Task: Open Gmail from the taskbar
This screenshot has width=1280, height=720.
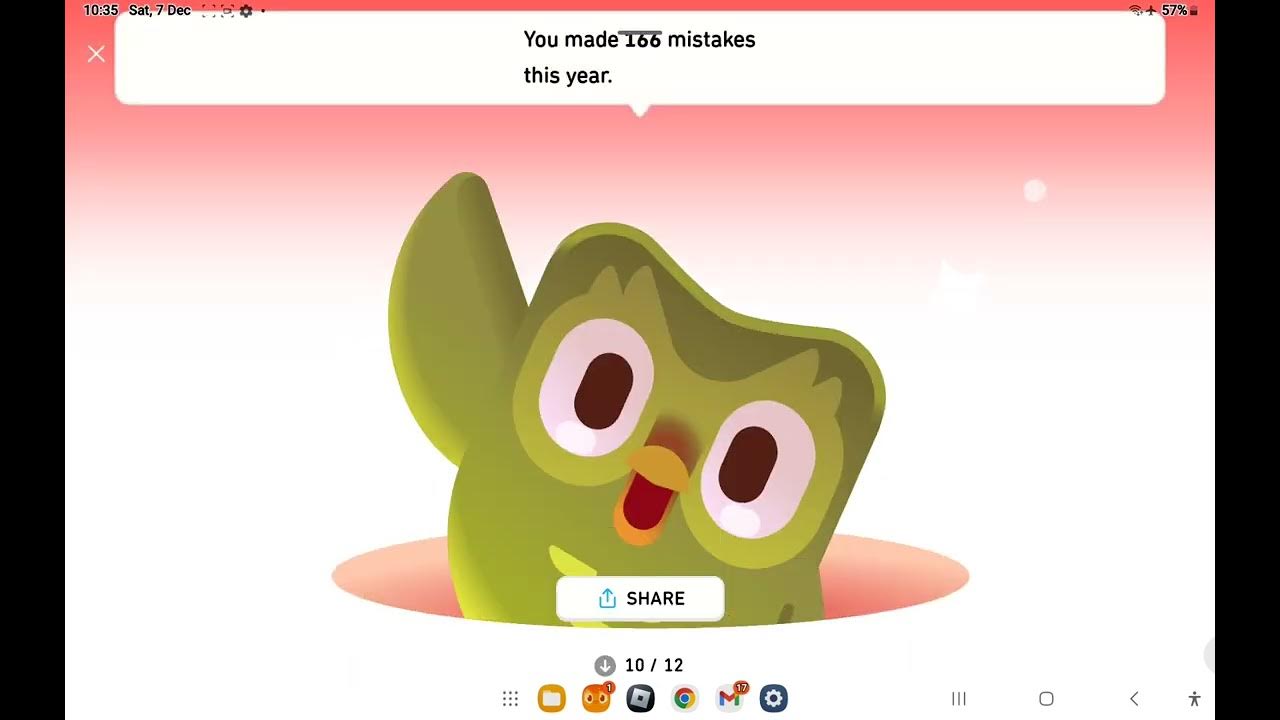Action: point(730,699)
